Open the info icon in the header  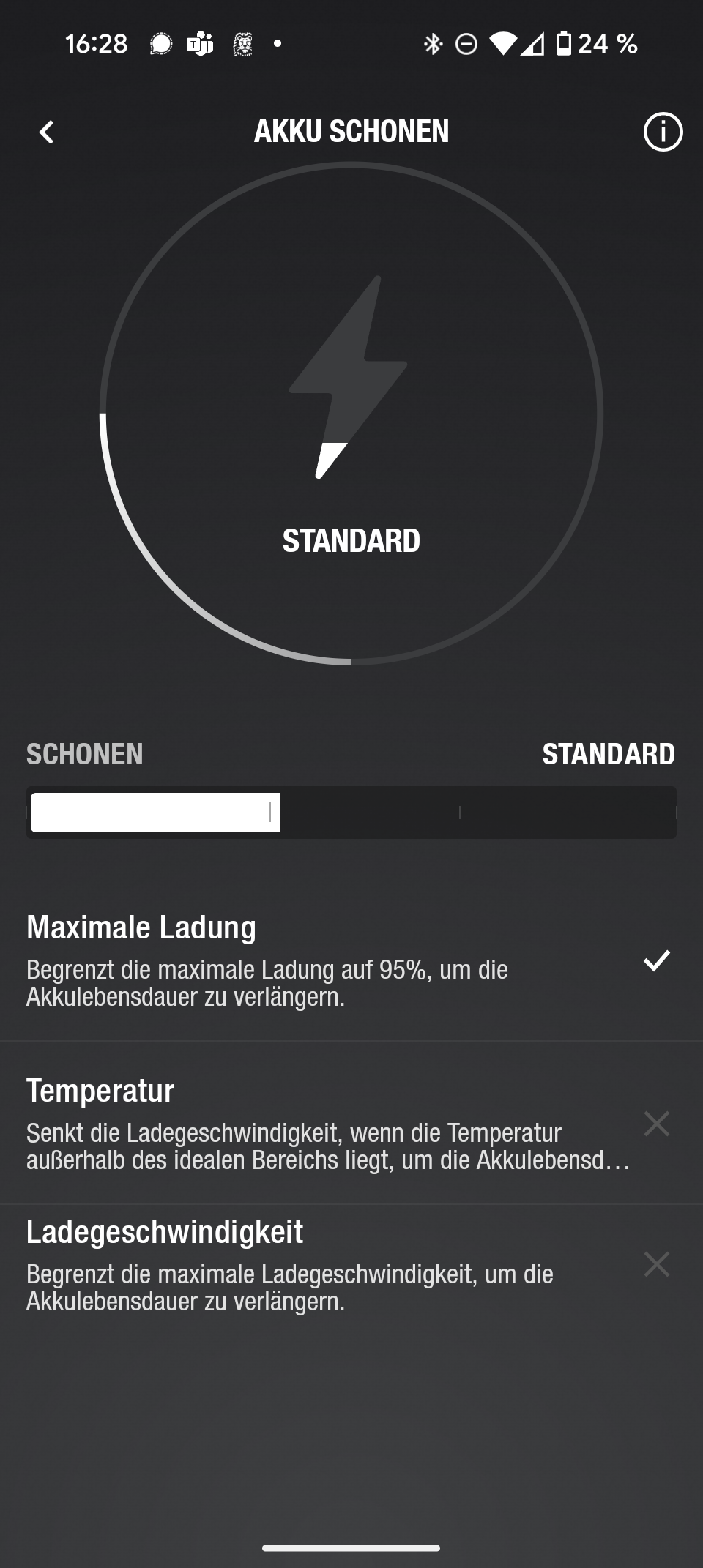[x=663, y=132]
